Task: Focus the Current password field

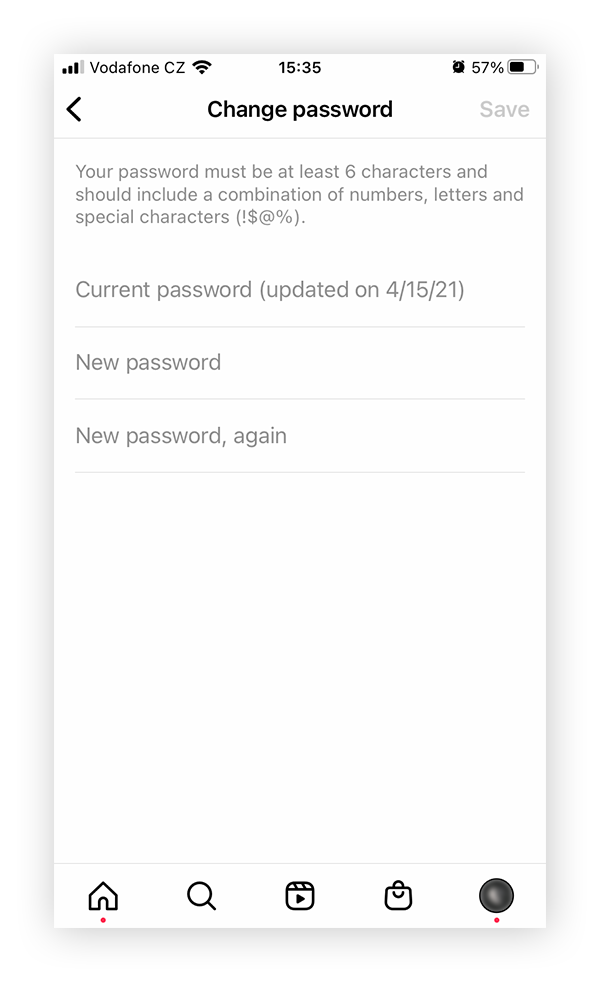Action: [299, 290]
